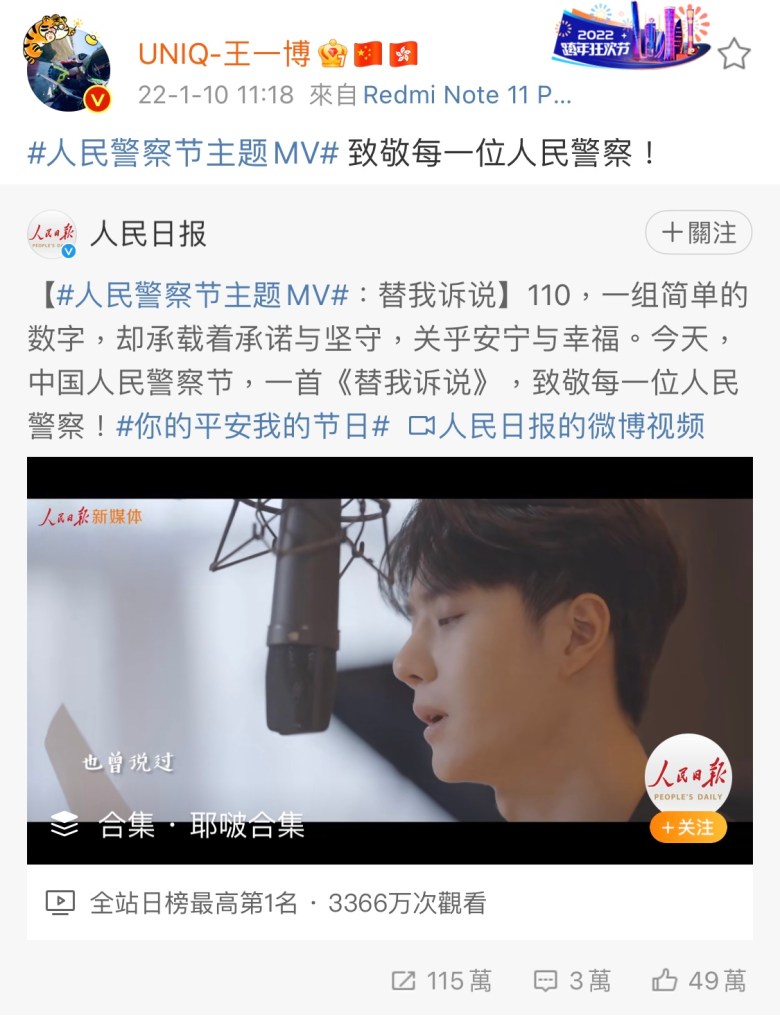Open UNIQ-王一博's profile avatar
This screenshot has width=780, height=1024.
[x=67, y=63]
